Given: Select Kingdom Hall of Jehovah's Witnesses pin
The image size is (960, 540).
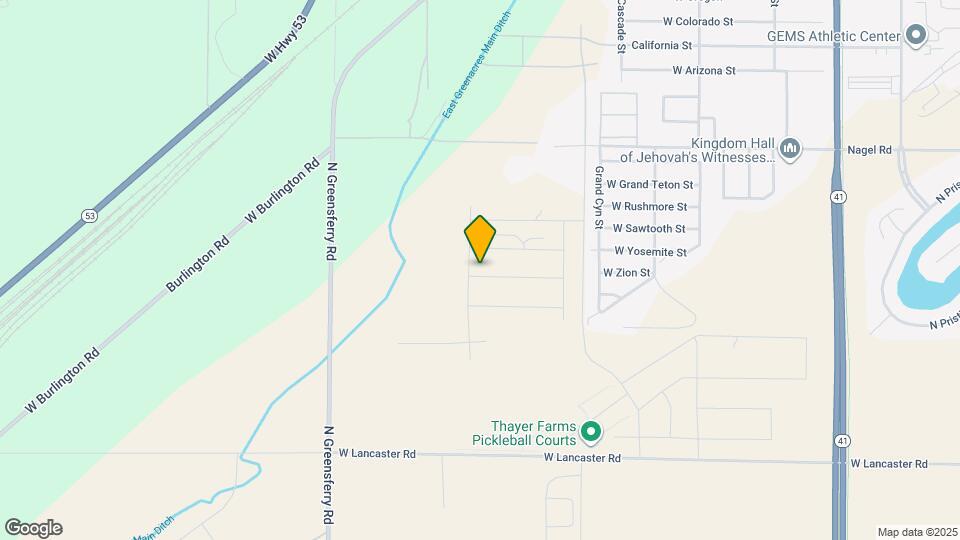Looking at the screenshot, I should coord(791,149).
